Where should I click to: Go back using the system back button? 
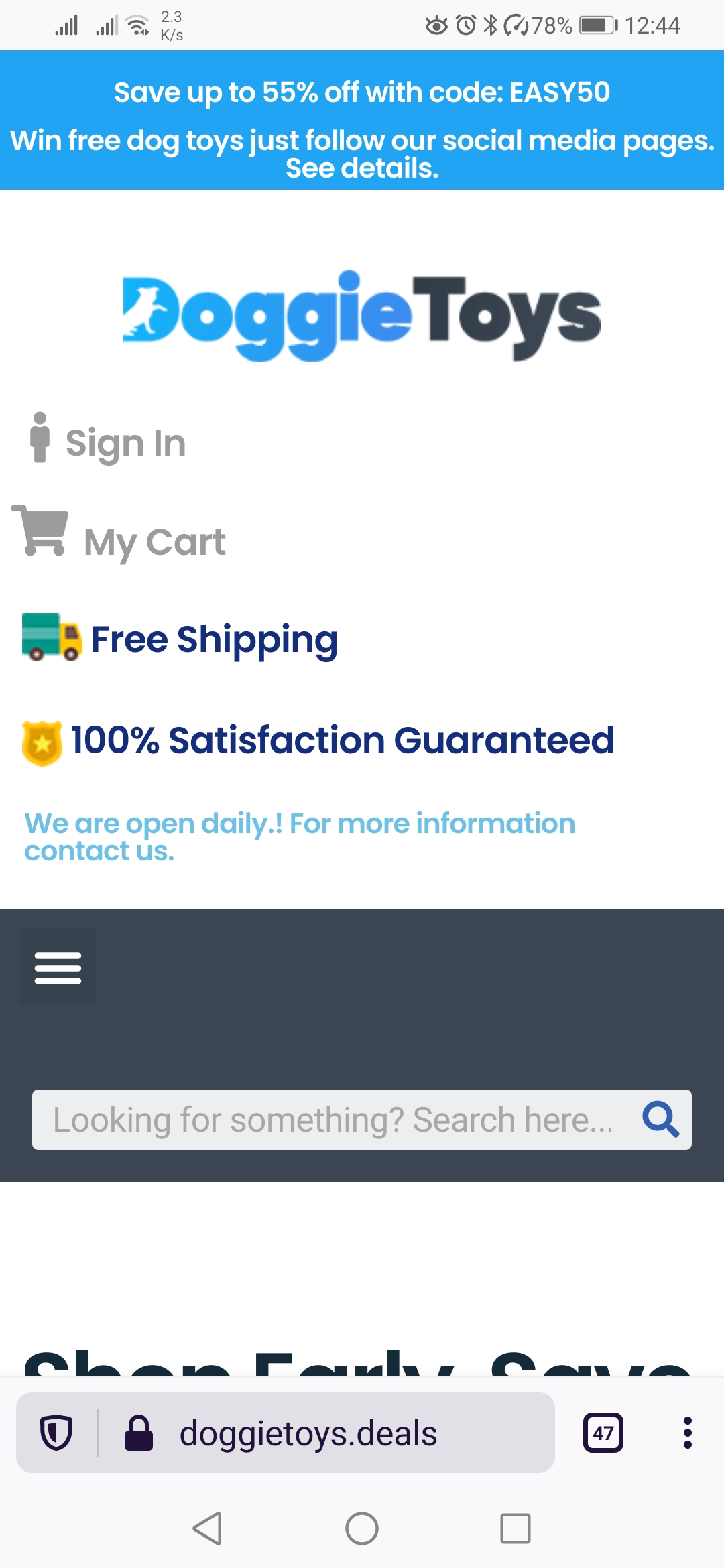click(x=208, y=1528)
